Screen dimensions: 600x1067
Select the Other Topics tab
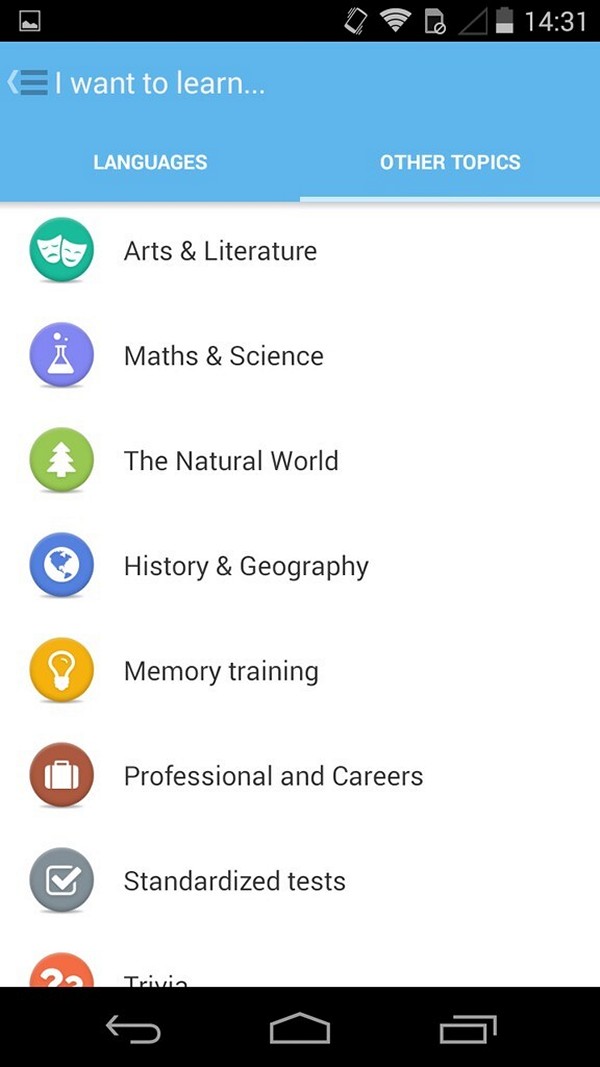pos(450,162)
